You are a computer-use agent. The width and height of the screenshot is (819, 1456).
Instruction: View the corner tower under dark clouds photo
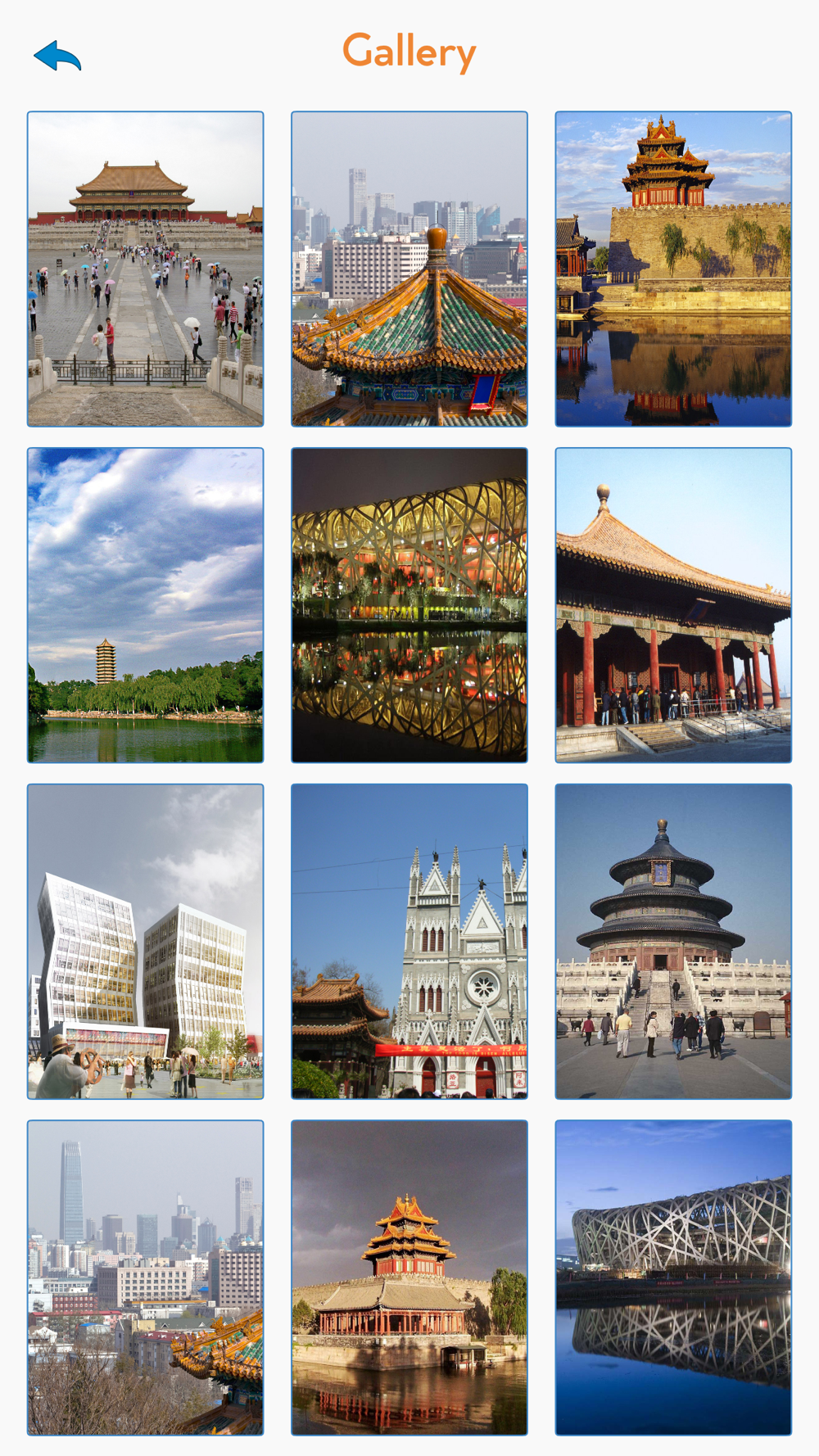pos(409,1277)
